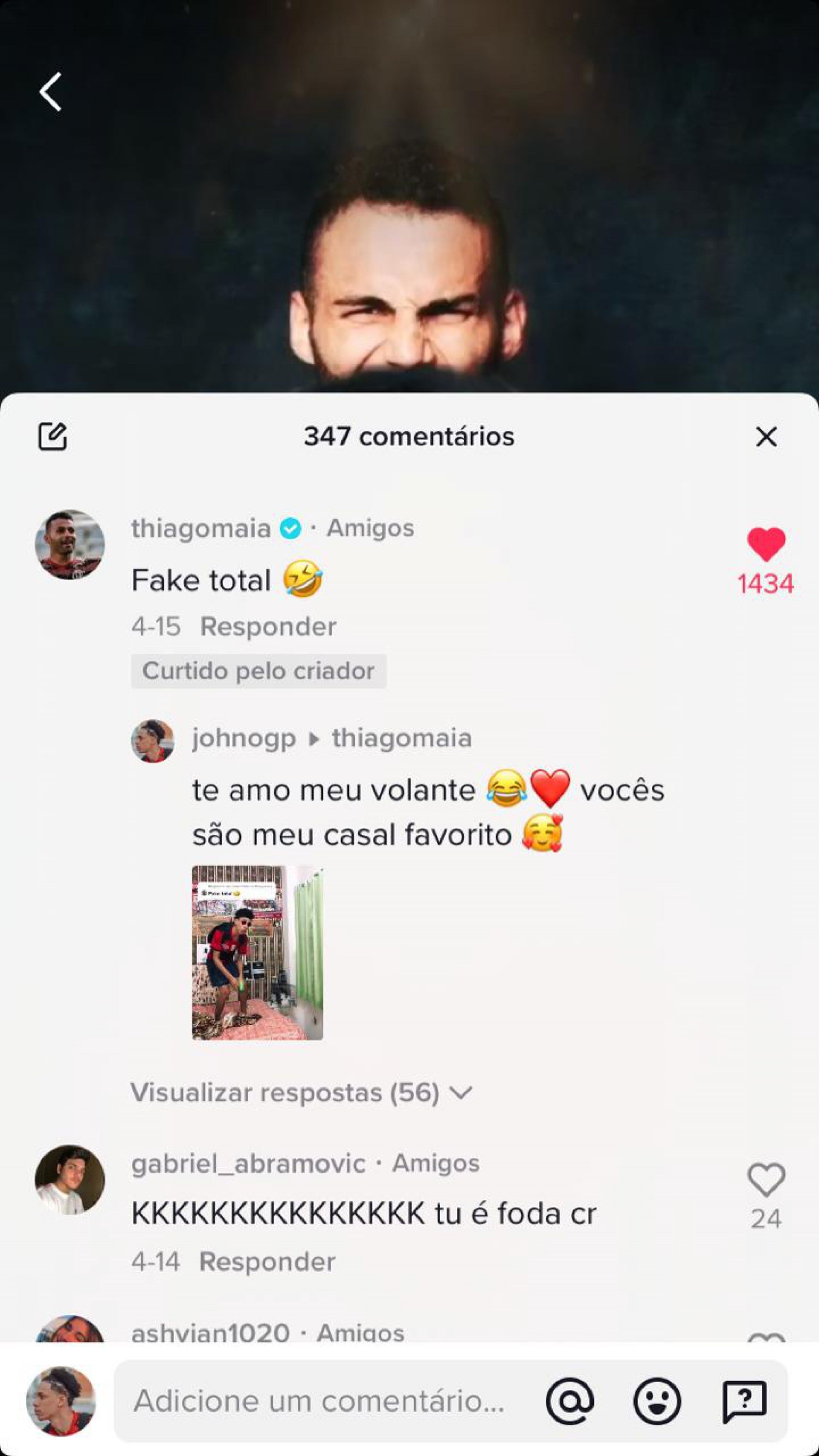Go back using the top arrow
Image resolution: width=819 pixels, height=1456 pixels.
[51, 92]
